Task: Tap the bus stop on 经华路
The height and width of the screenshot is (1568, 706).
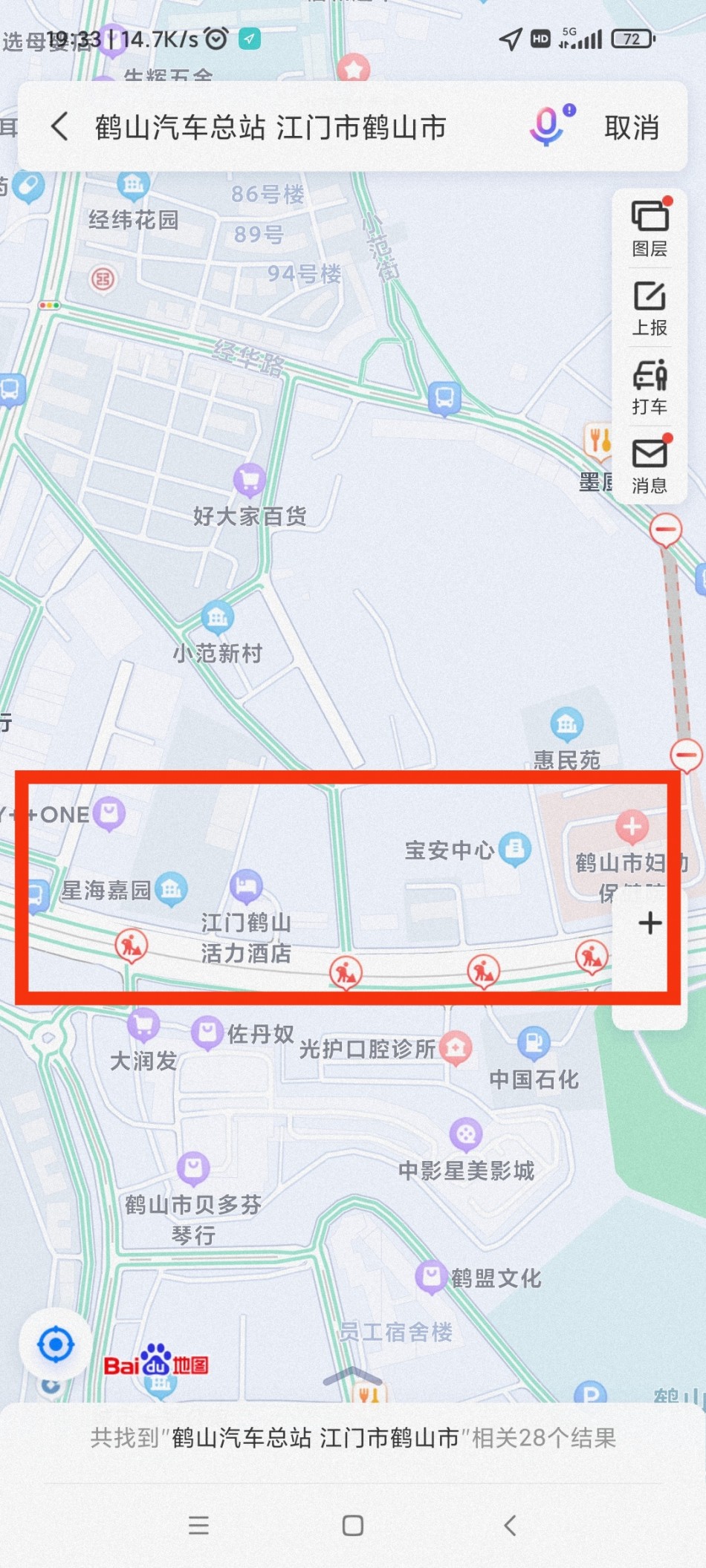Action: [444, 397]
